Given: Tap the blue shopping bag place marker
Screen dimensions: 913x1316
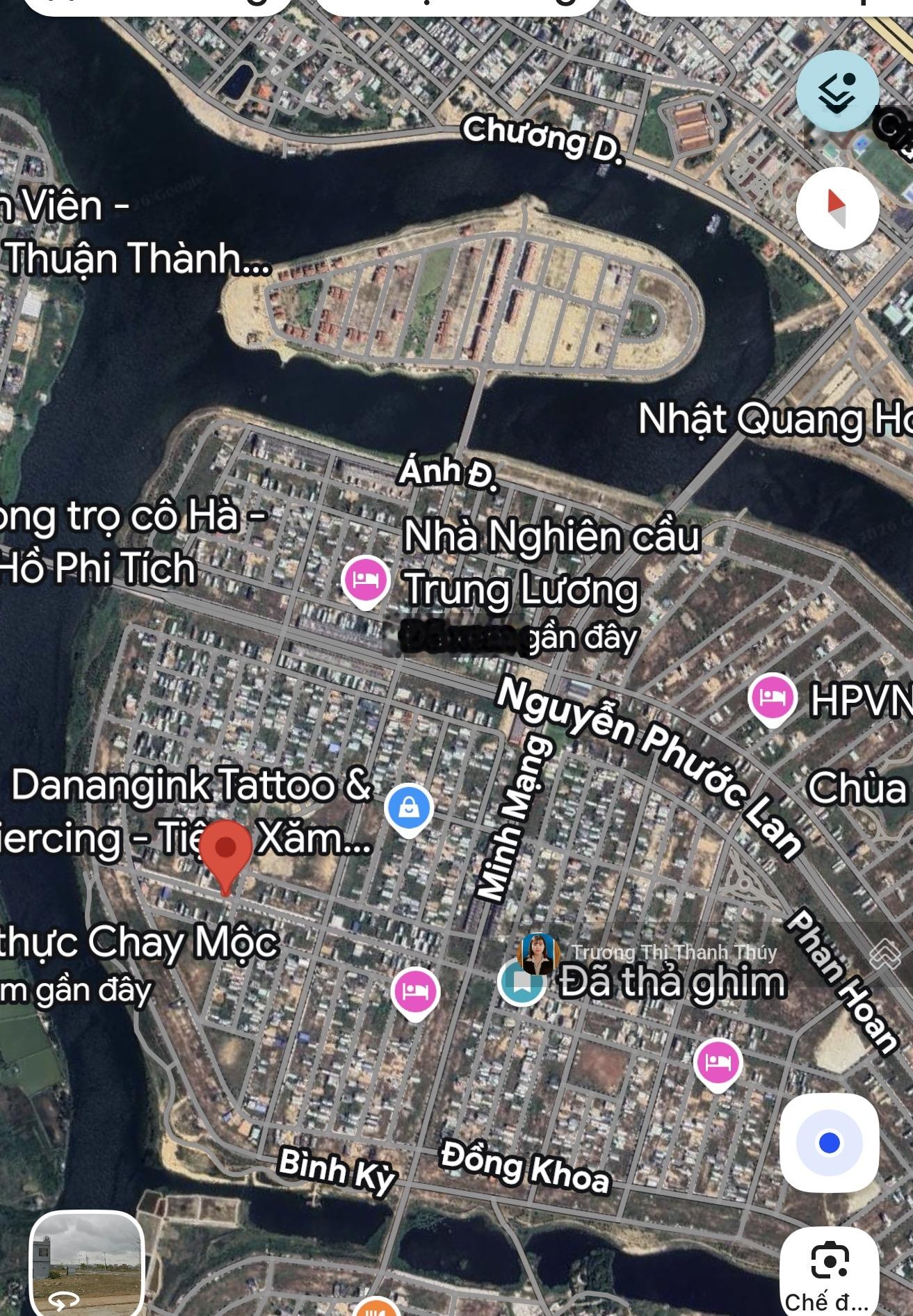Looking at the screenshot, I should (x=409, y=809).
